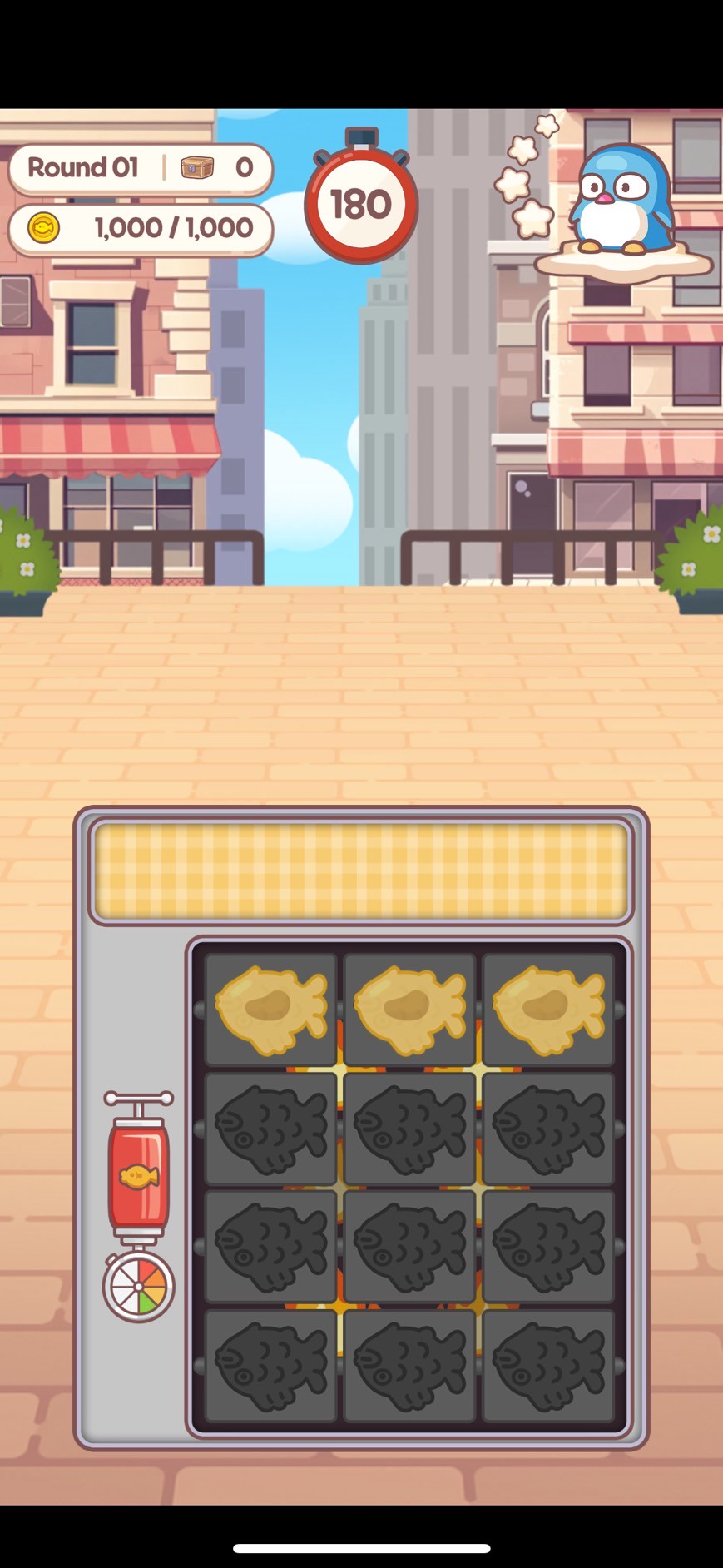Fill the empty mold, second row middle

click(409, 1128)
